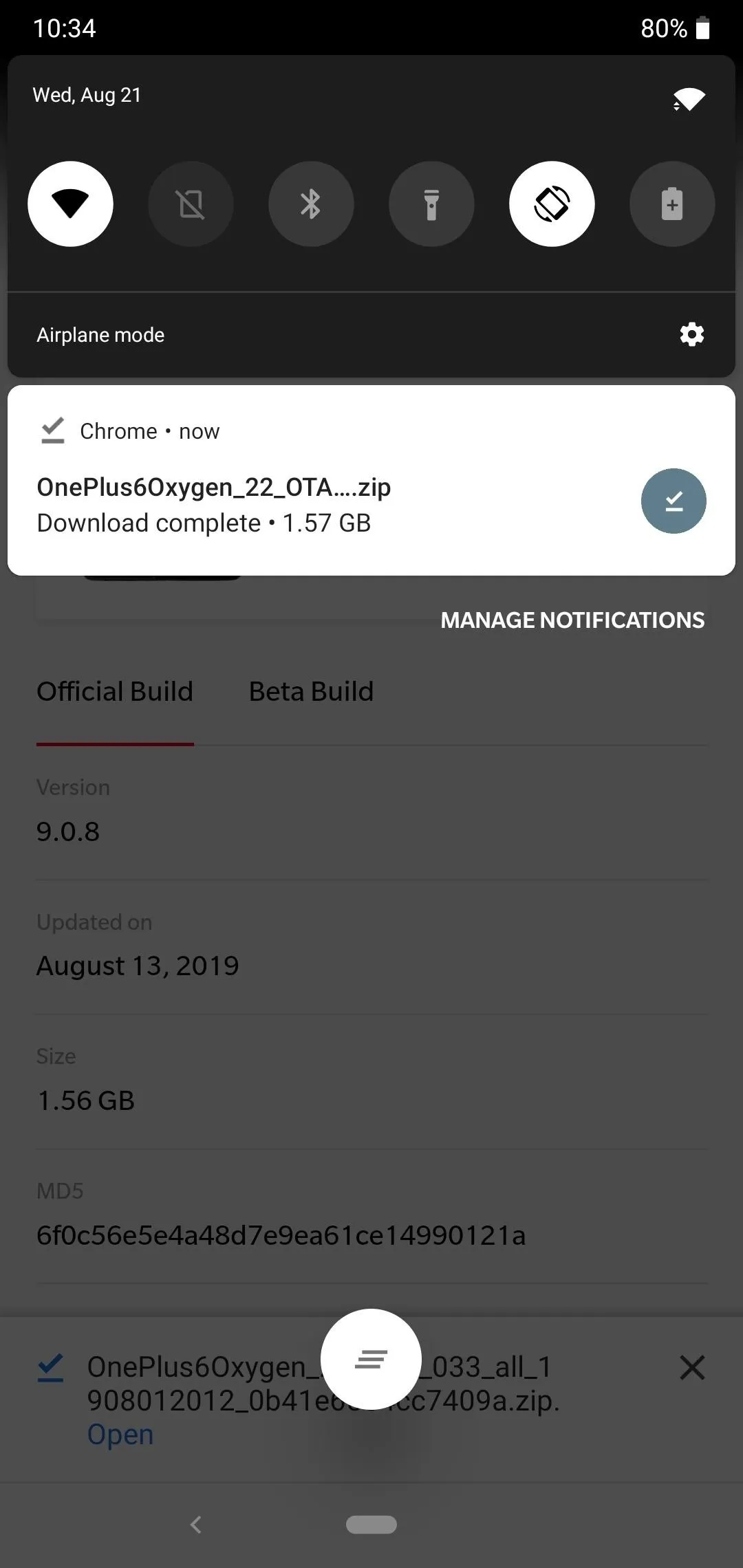743x1568 pixels.
Task: Switch to the Beta Build tab
Action: pyautogui.click(x=311, y=692)
